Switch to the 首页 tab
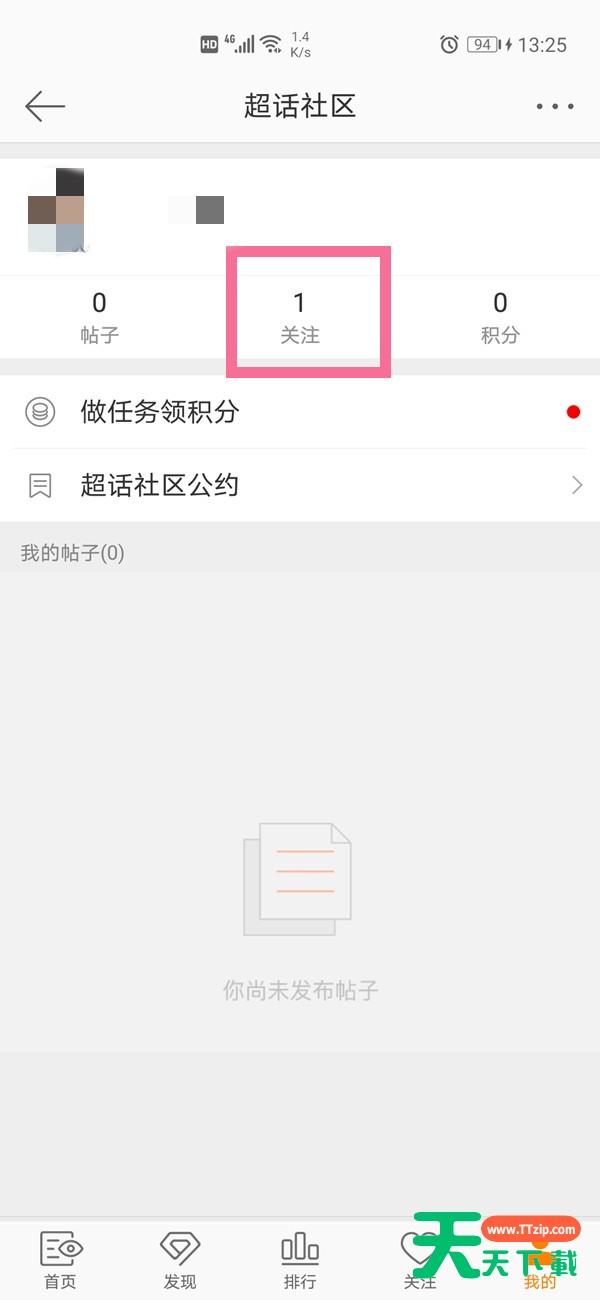The width and height of the screenshot is (600, 1300). [60, 1260]
